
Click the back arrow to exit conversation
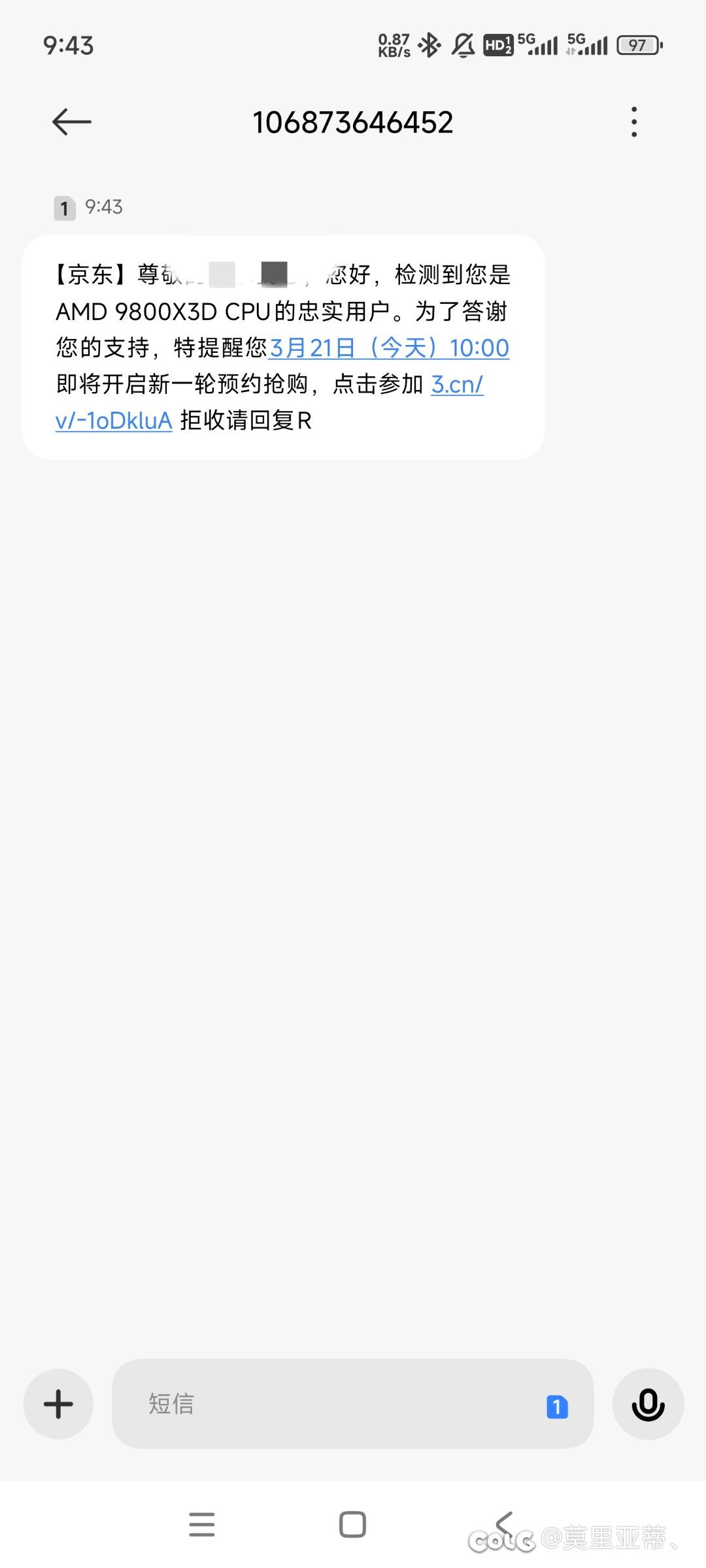click(72, 122)
